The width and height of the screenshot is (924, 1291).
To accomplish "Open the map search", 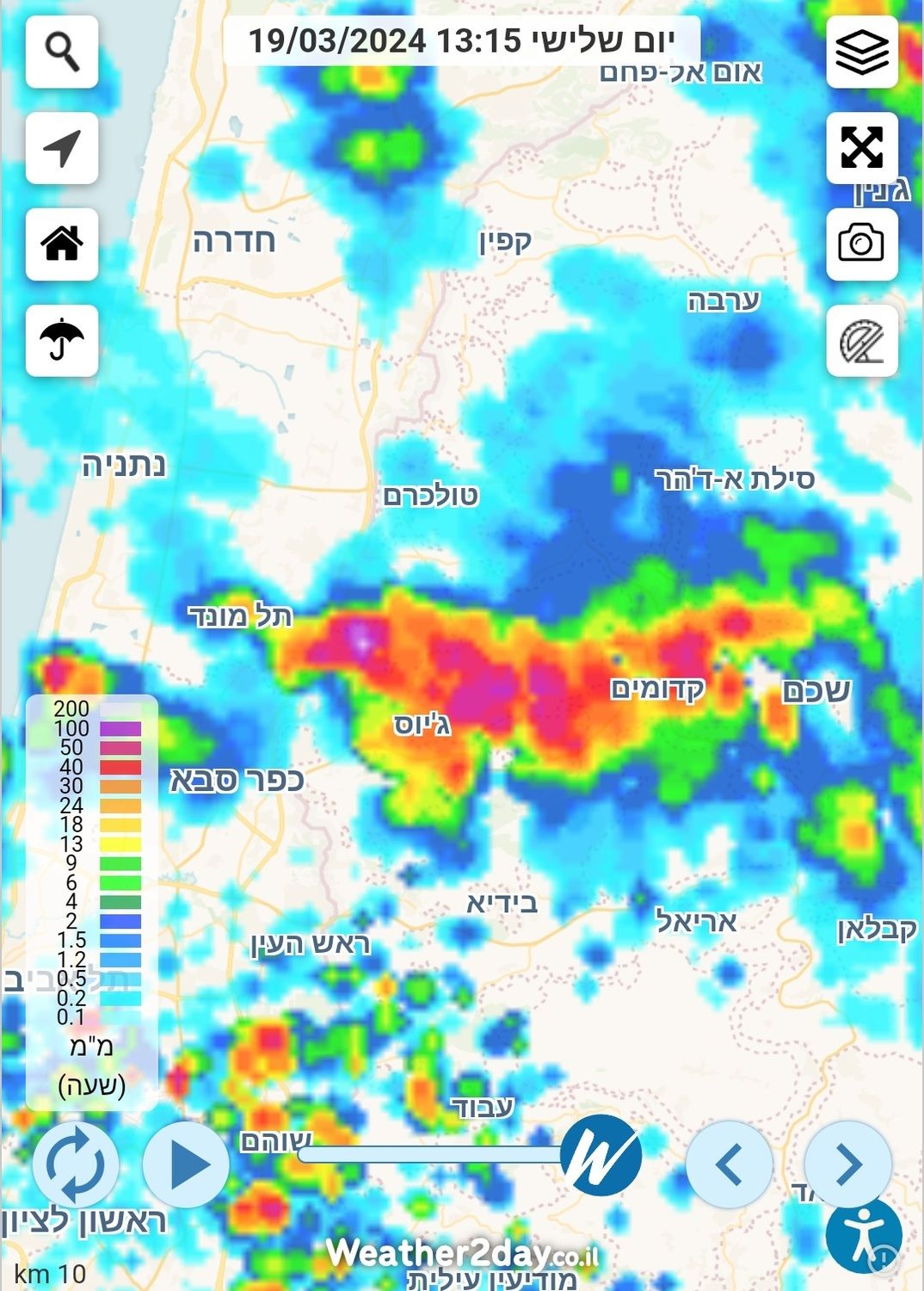I will coord(62,52).
